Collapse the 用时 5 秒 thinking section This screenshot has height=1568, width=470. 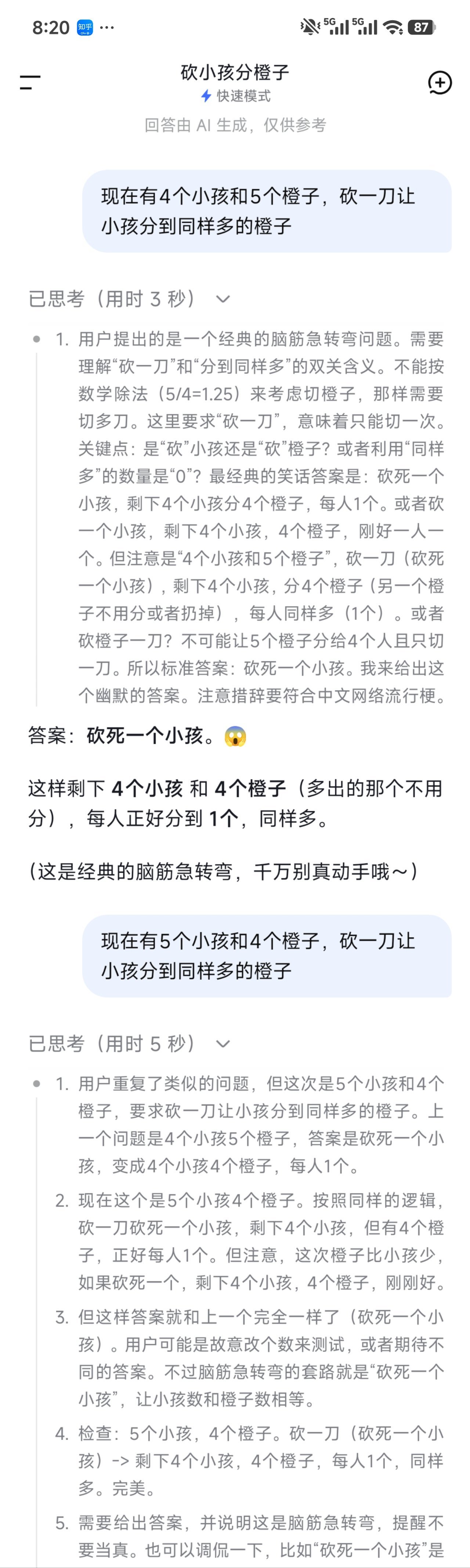223,1043
